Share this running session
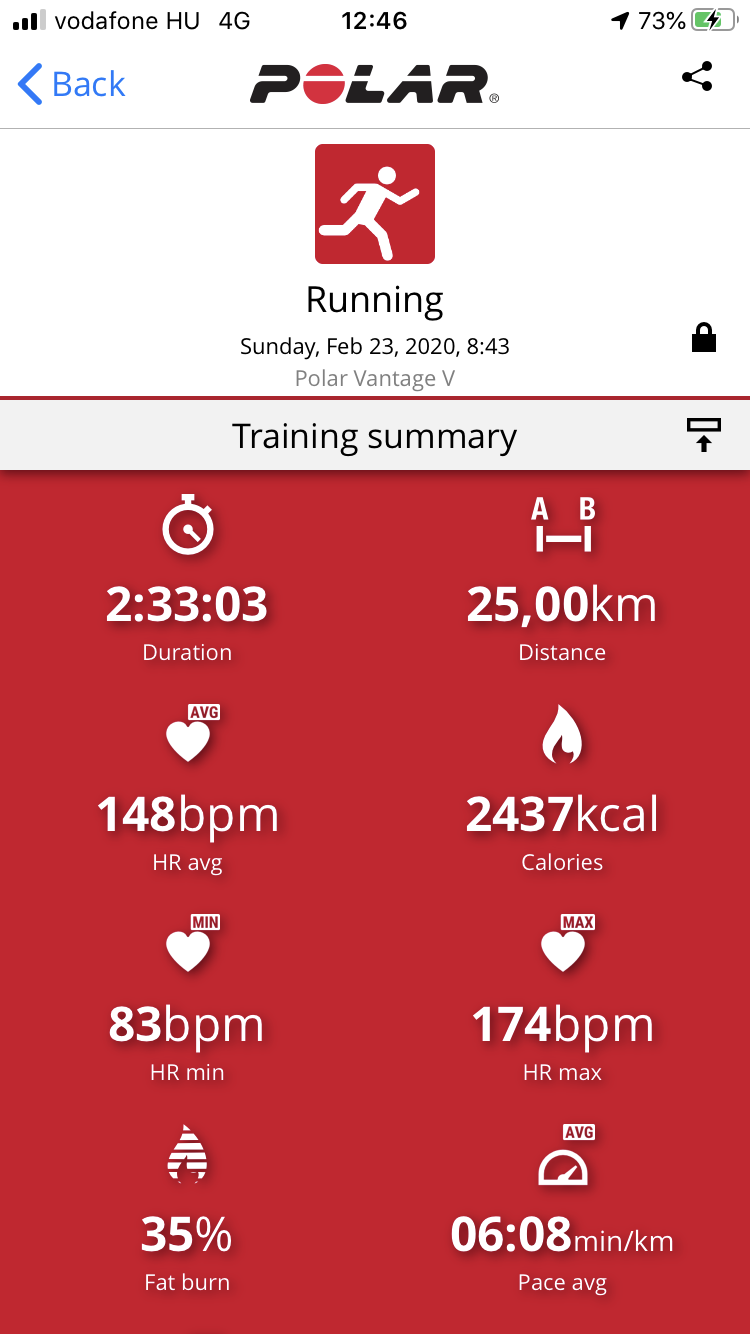This screenshot has height=1334, width=750. coord(696,77)
